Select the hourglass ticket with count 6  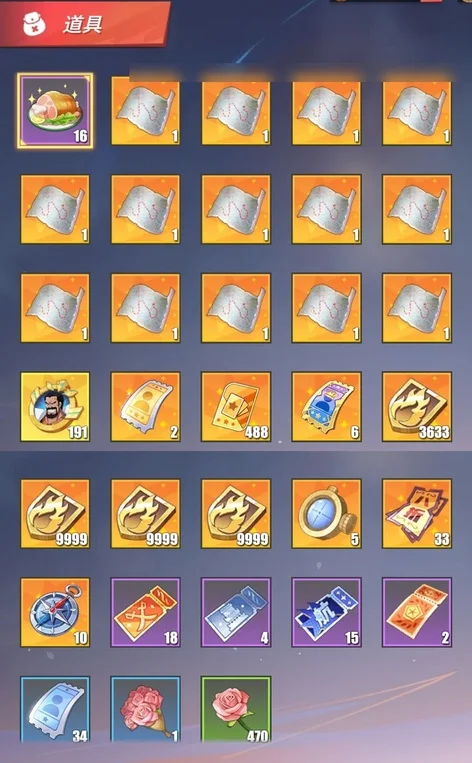pos(327,407)
